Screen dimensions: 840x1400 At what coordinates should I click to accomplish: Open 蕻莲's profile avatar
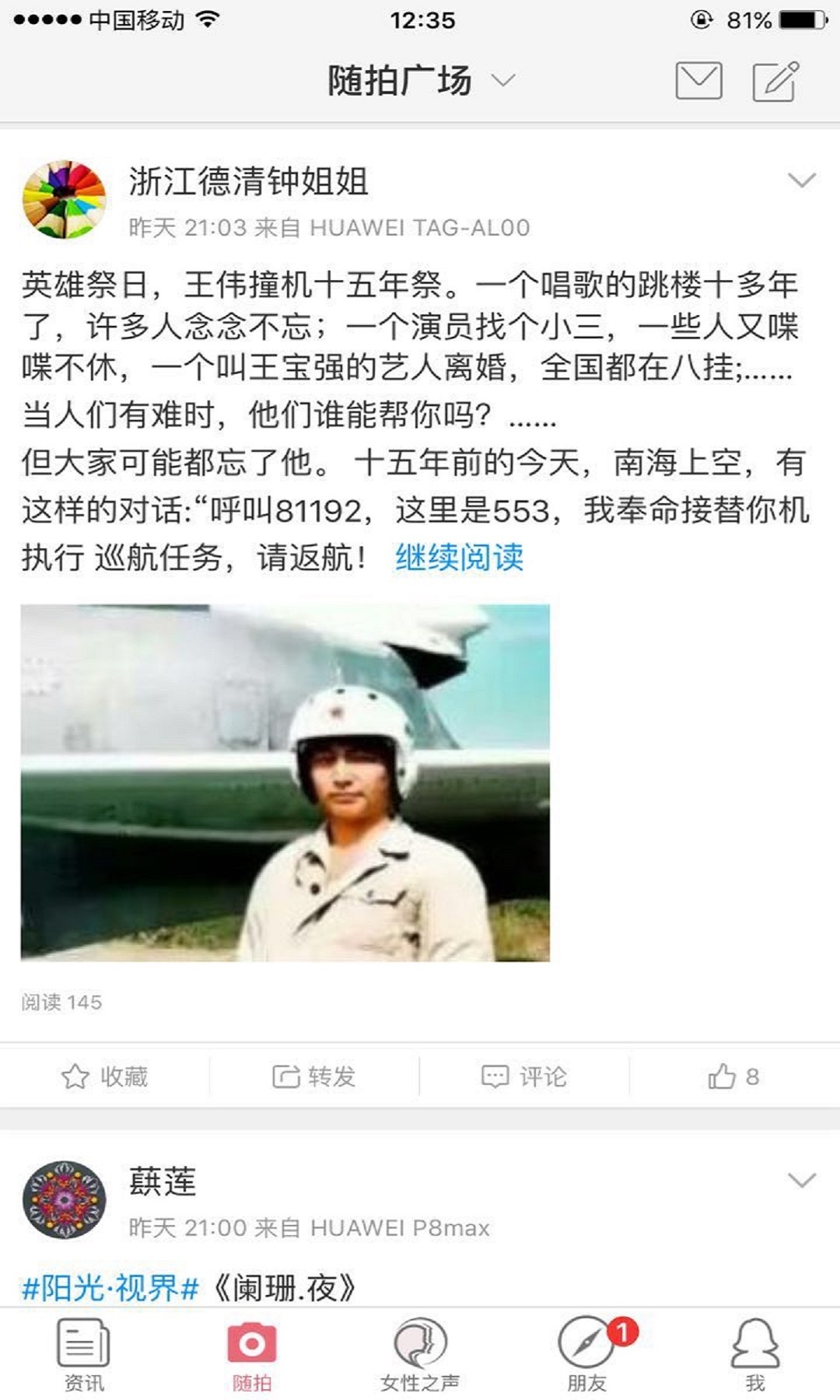coord(64,1200)
